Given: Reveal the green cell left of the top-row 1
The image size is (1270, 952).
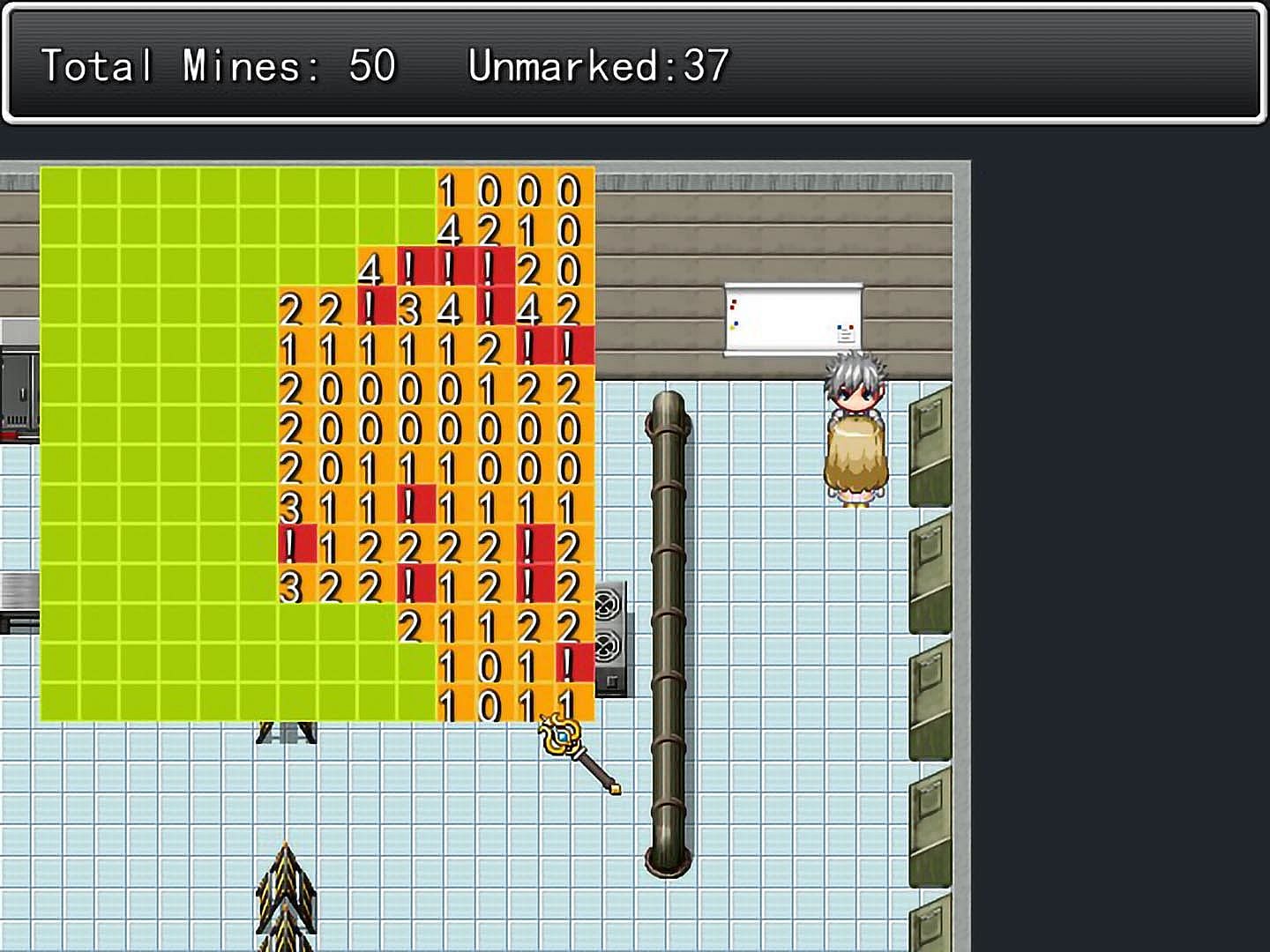Looking at the screenshot, I should point(416,187).
